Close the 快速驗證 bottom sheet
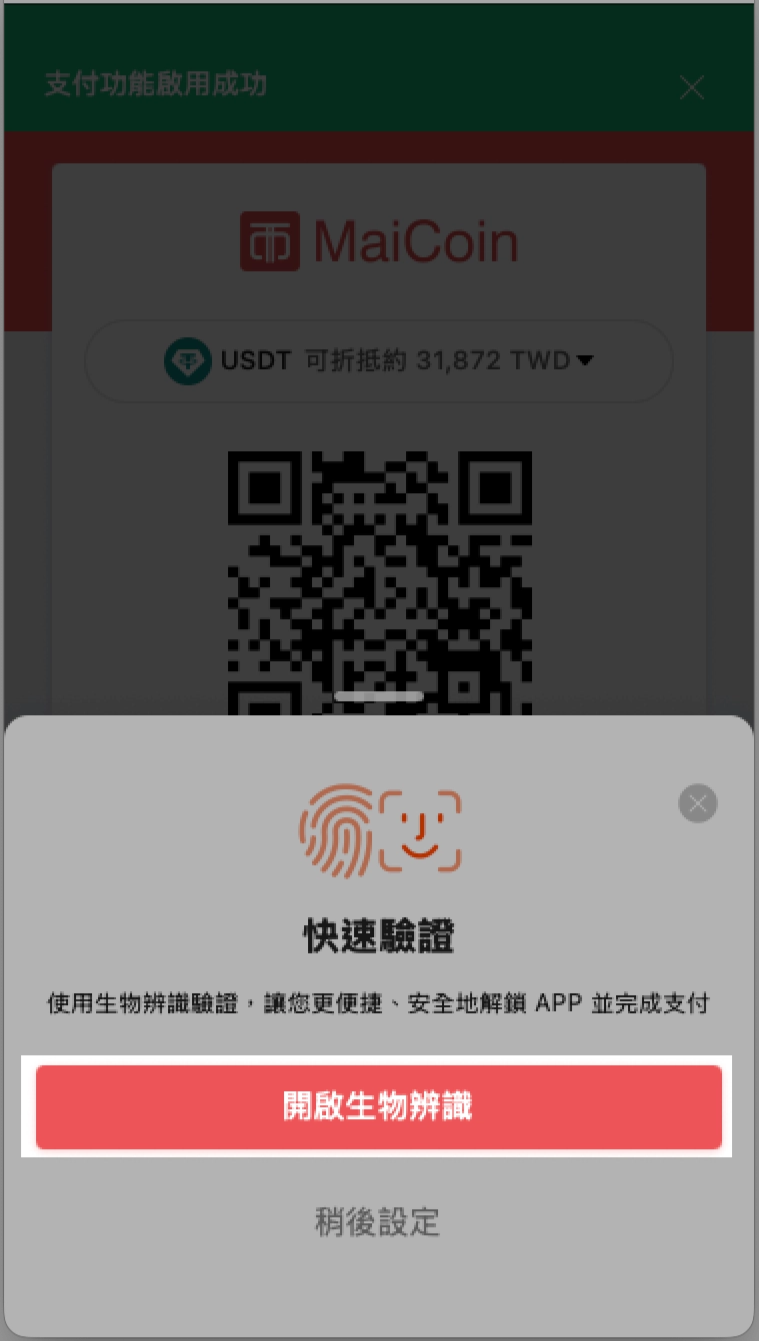Screen dimensions: 759x1341 [698, 803]
